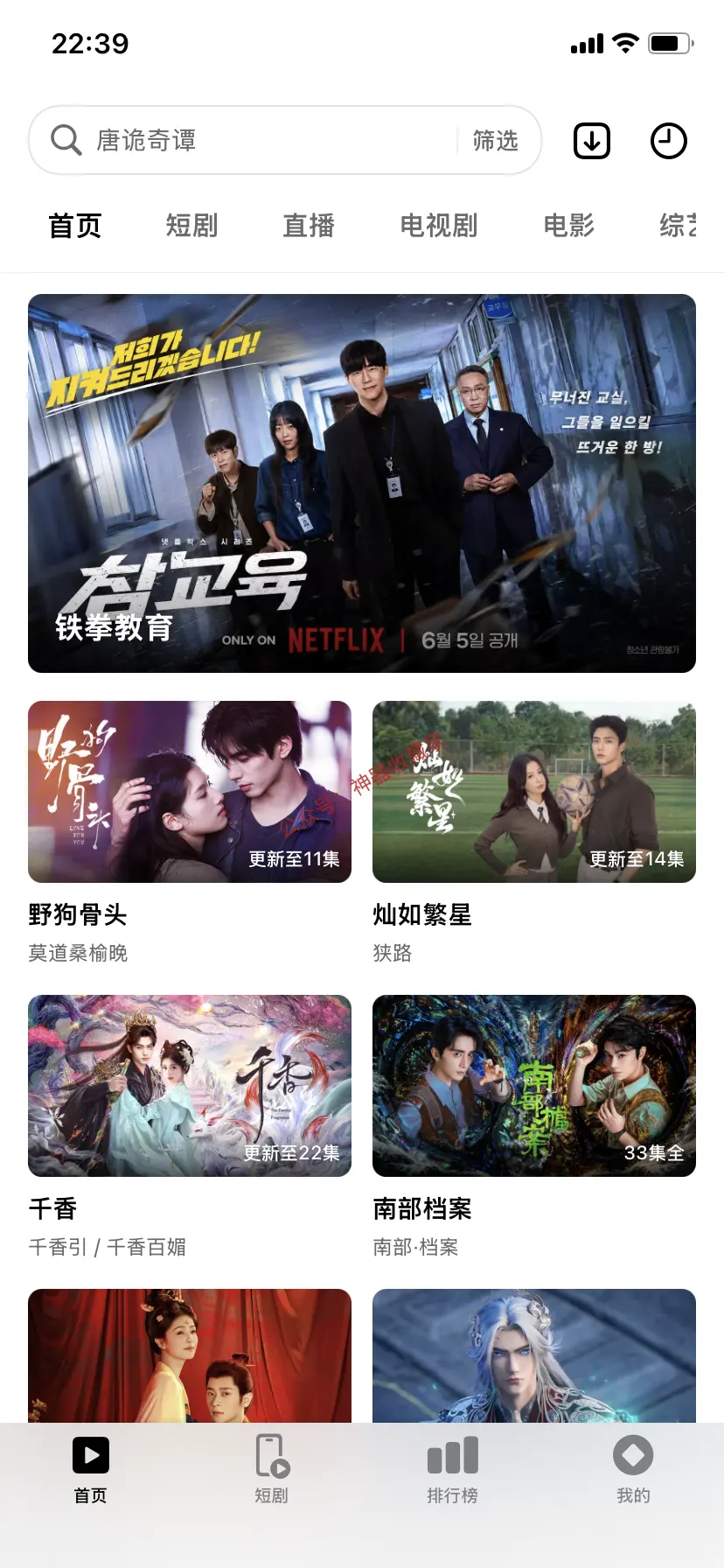Open the 野狗骨头 drama card
Image resolution: width=724 pixels, height=1568 pixels.
tap(190, 832)
